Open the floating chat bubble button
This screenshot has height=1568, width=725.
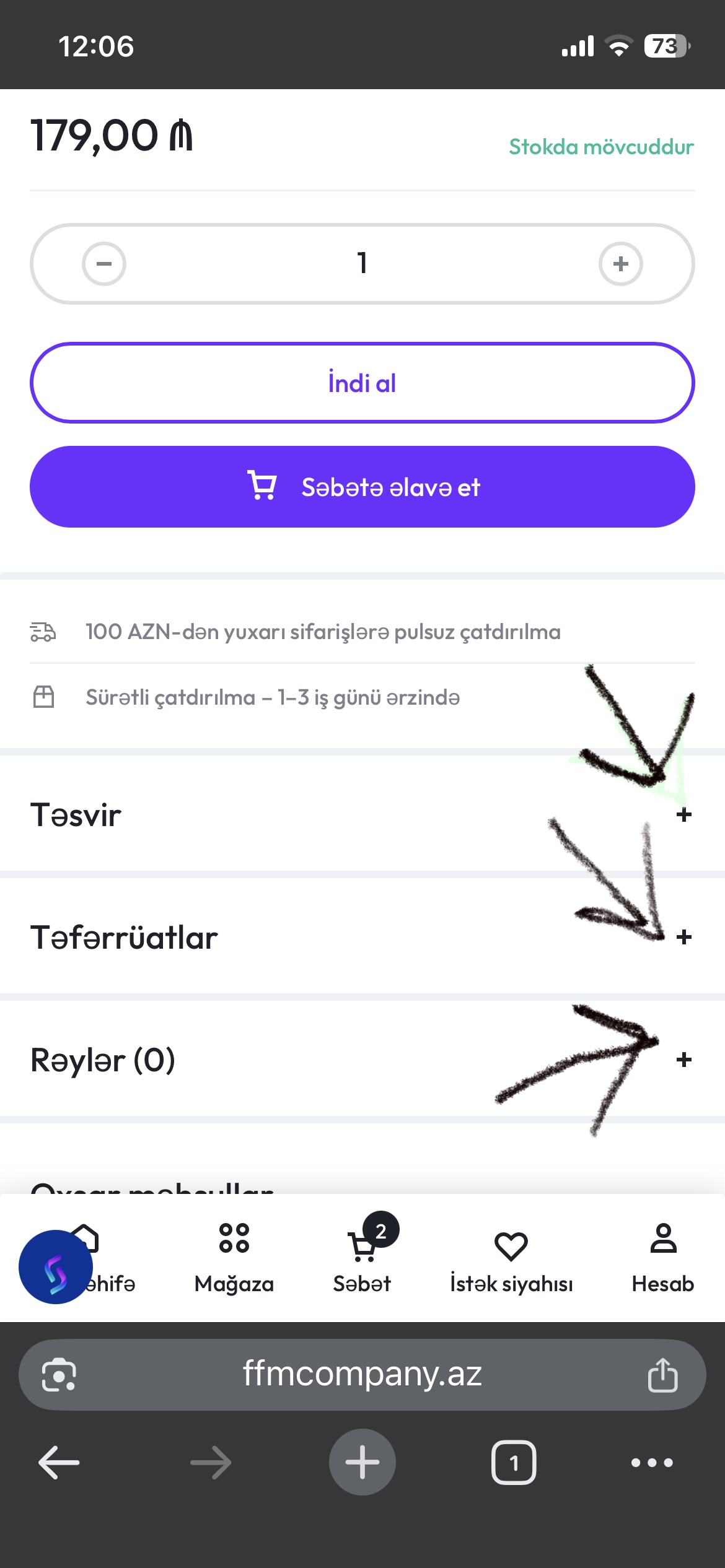pyautogui.click(x=56, y=1267)
